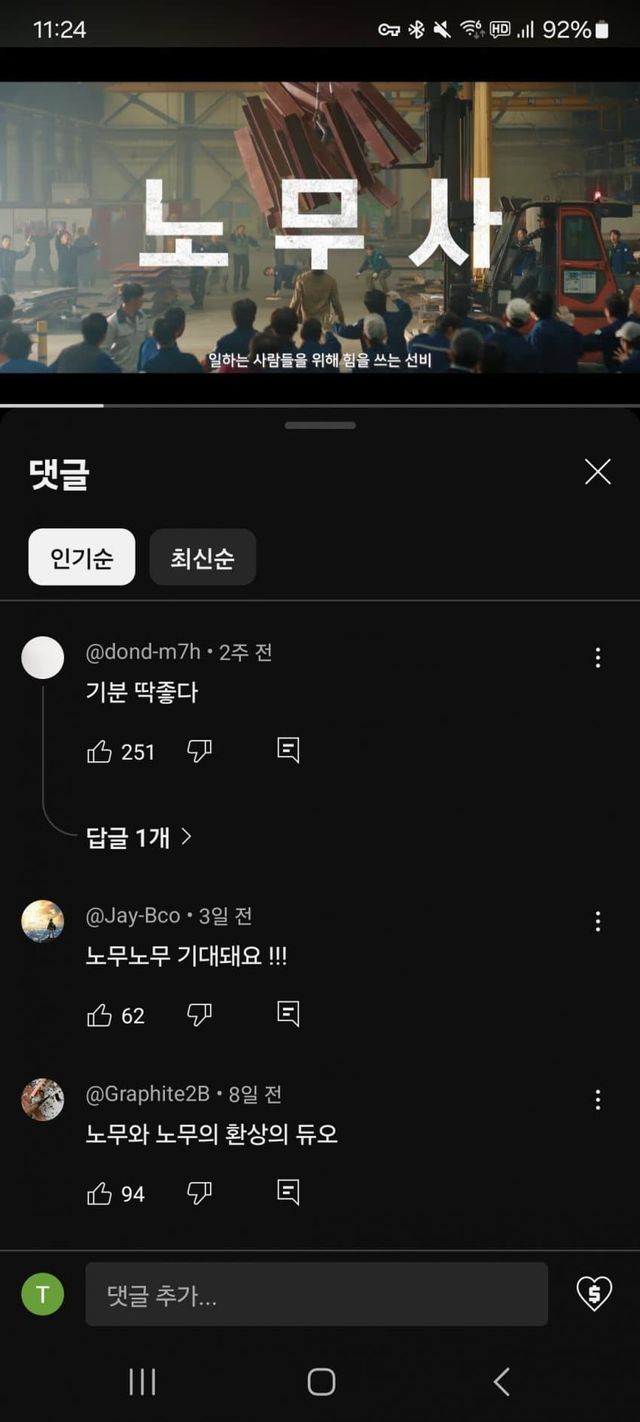Screen dimensions: 640x1422
Task: Like the comment by @dond-m7h
Action: [x=100, y=751]
